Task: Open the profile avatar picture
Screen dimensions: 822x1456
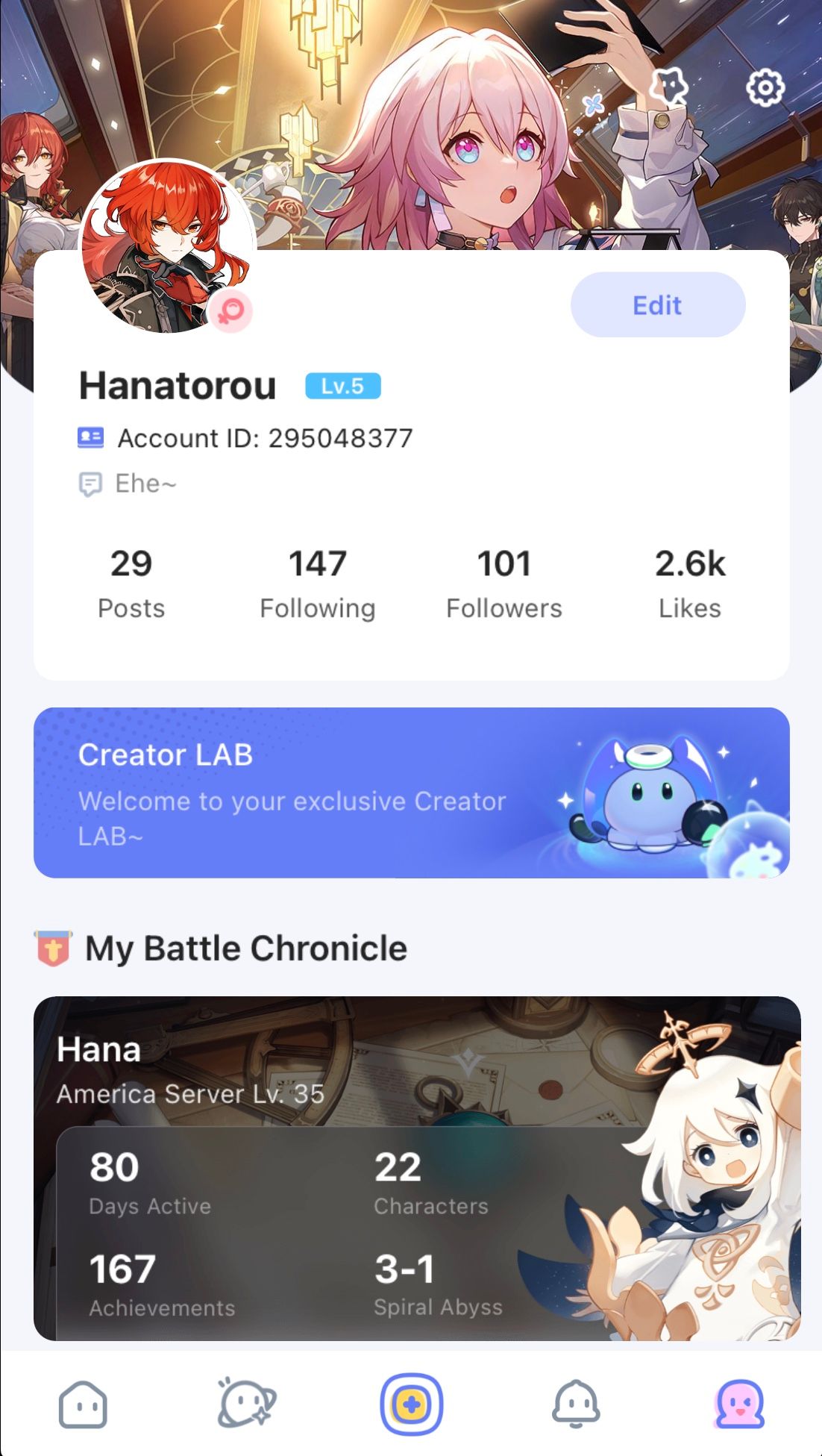Action: pyautogui.click(x=168, y=246)
